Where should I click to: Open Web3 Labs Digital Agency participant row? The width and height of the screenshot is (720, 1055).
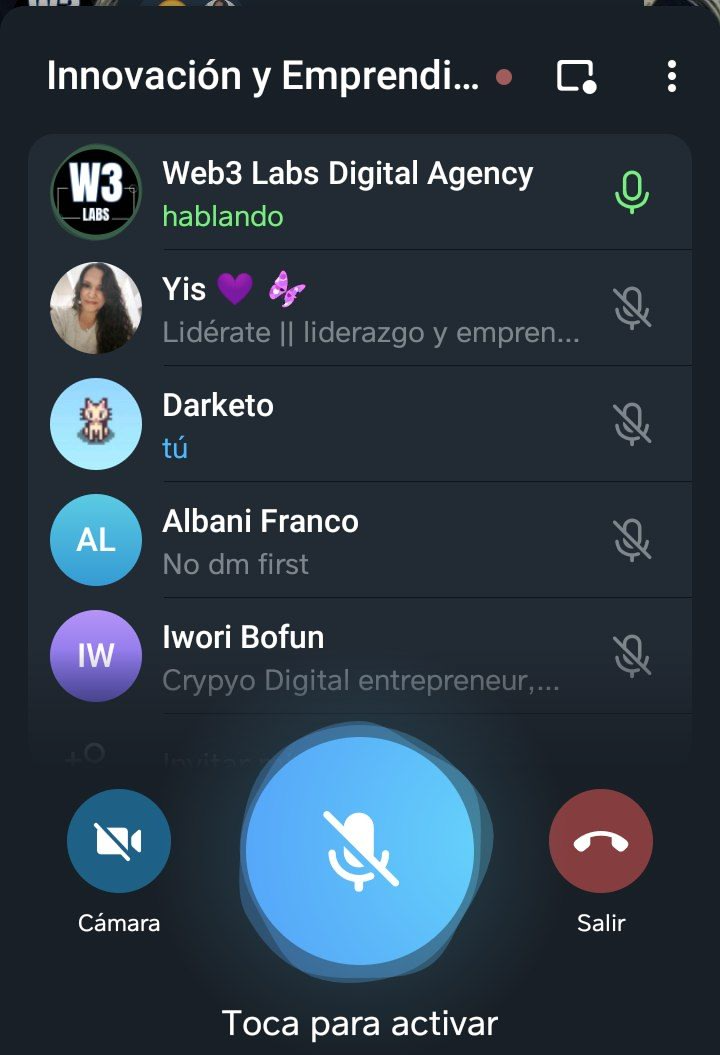click(x=360, y=193)
